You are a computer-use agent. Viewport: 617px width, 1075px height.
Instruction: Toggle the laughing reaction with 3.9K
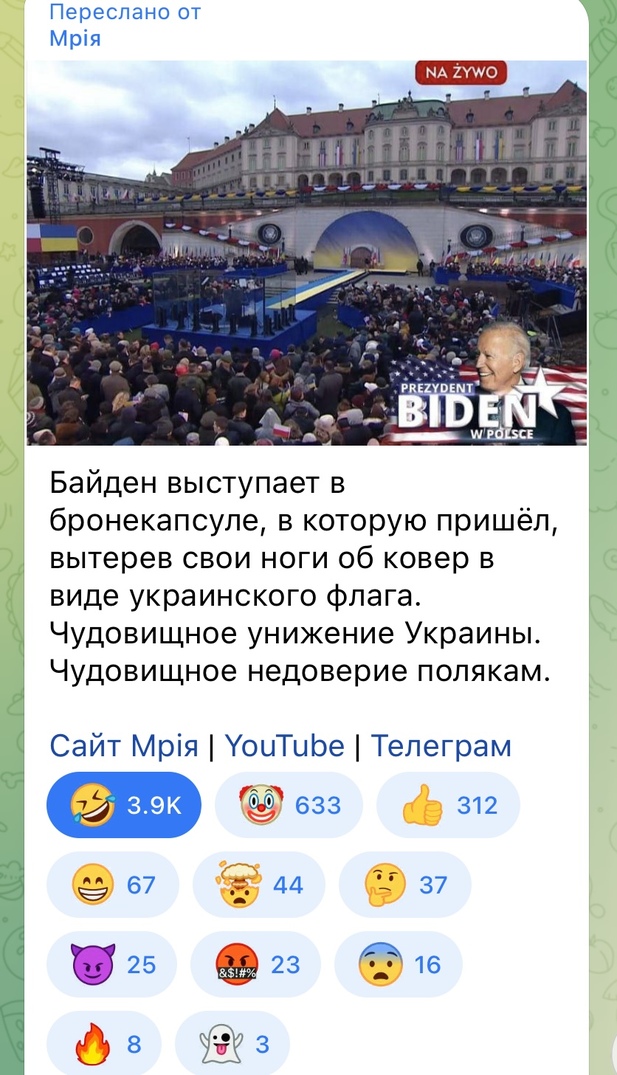coord(124,805)
